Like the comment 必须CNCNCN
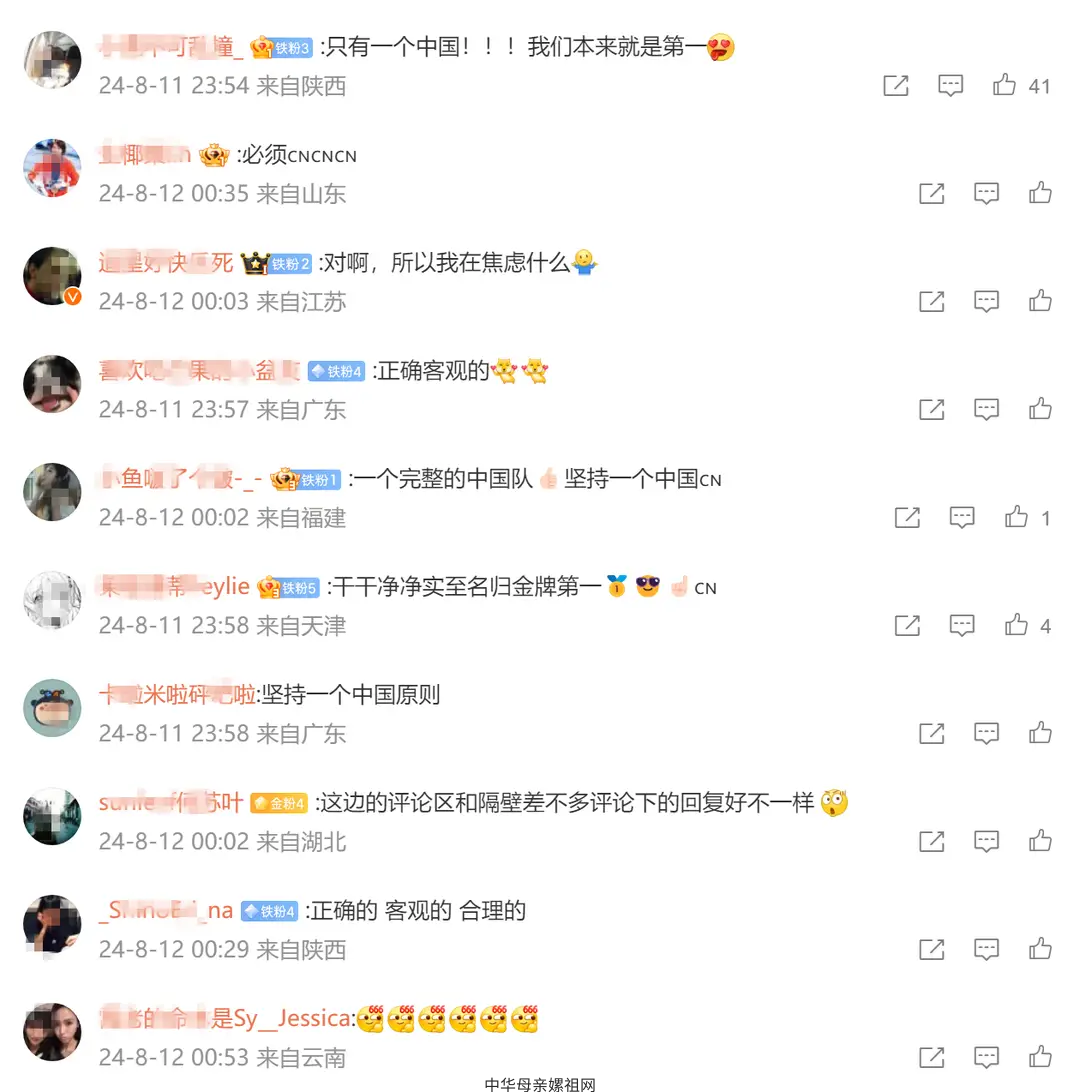This screenshot has height=1092, width=1080. point(1040,193)
